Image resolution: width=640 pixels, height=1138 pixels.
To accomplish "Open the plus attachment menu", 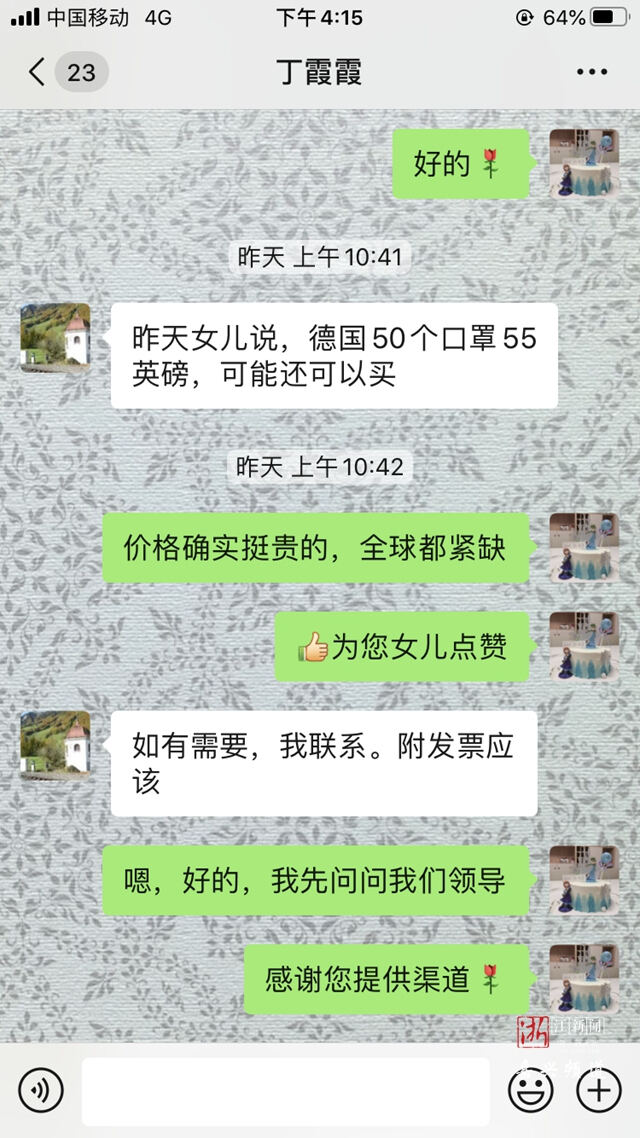I will coord(599,1090).
